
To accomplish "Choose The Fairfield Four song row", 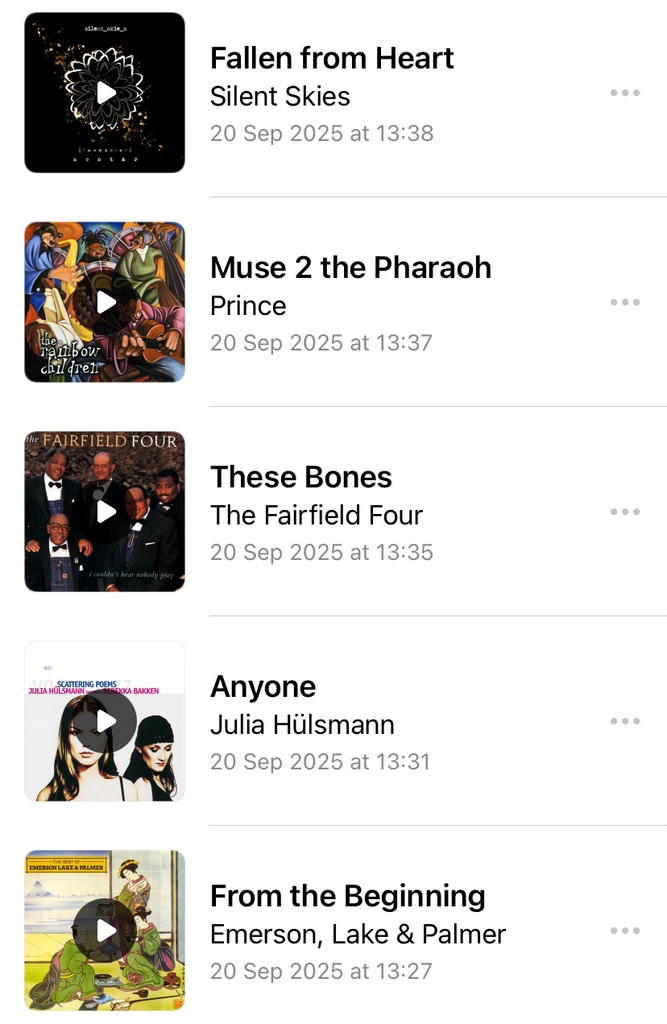I will (x=380, y=513).
